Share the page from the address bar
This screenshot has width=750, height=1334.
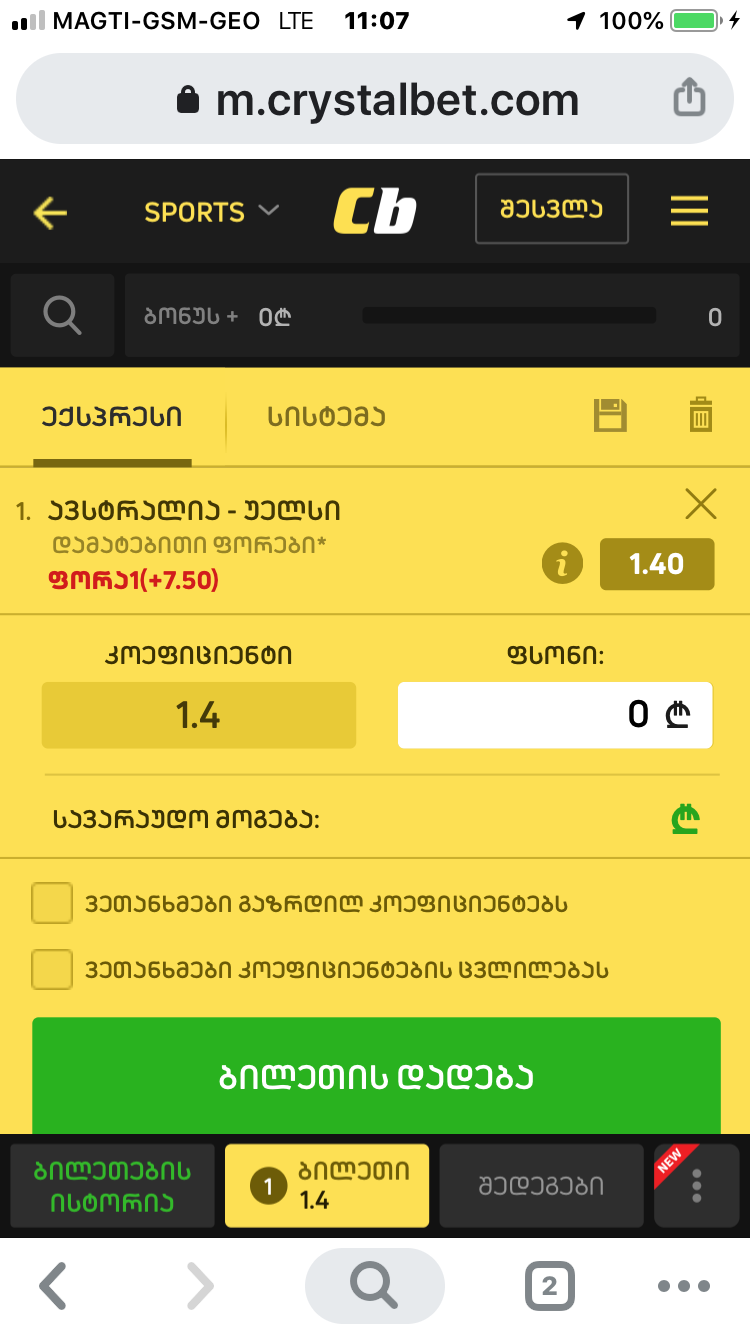(689, 99)
